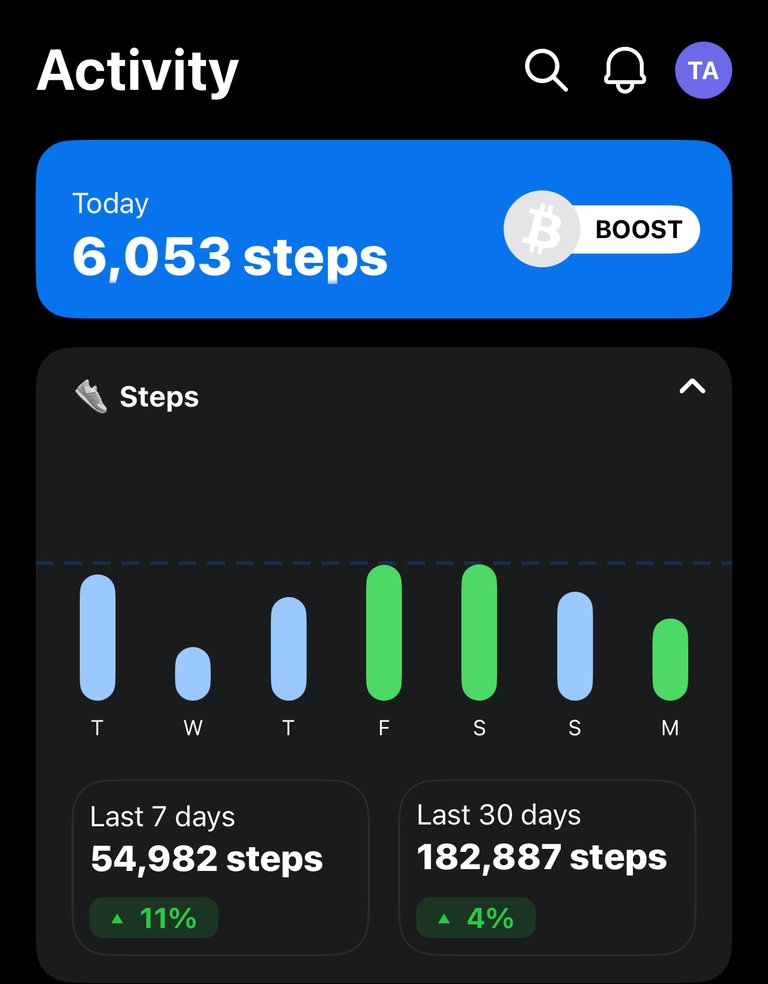Select Wednesday's bar in steps chart

tap(193, 674)
